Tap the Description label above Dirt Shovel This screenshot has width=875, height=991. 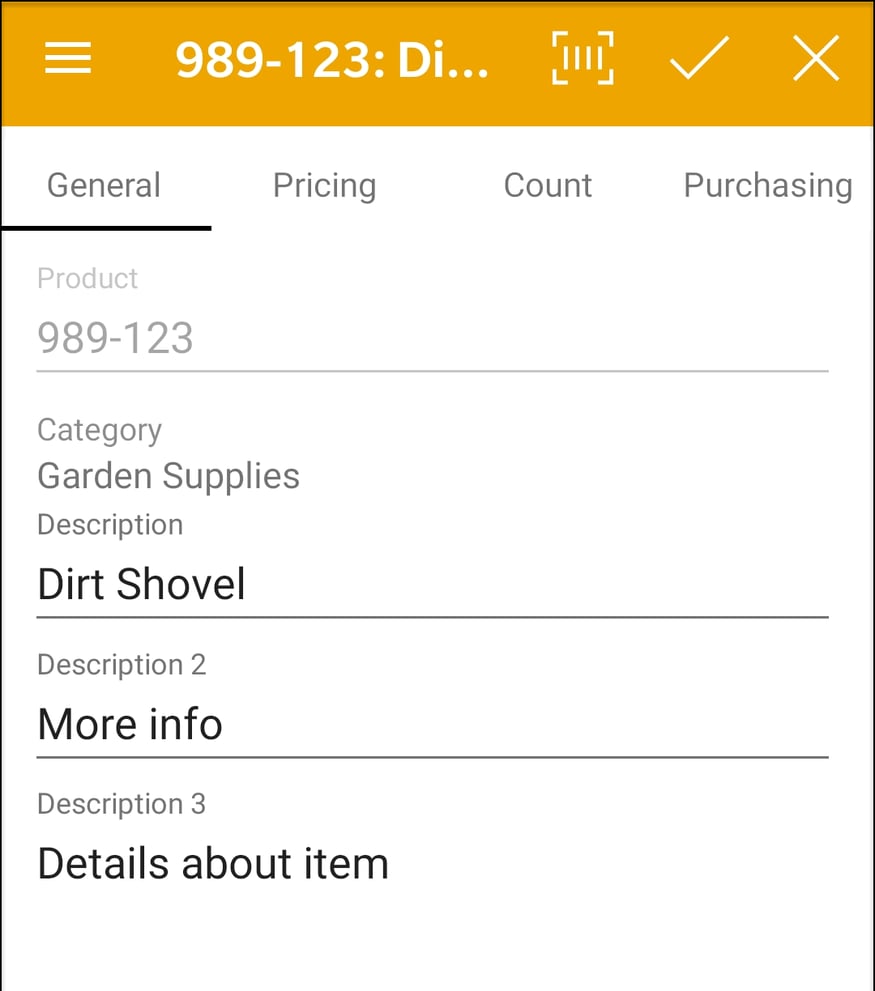[110, 524]
